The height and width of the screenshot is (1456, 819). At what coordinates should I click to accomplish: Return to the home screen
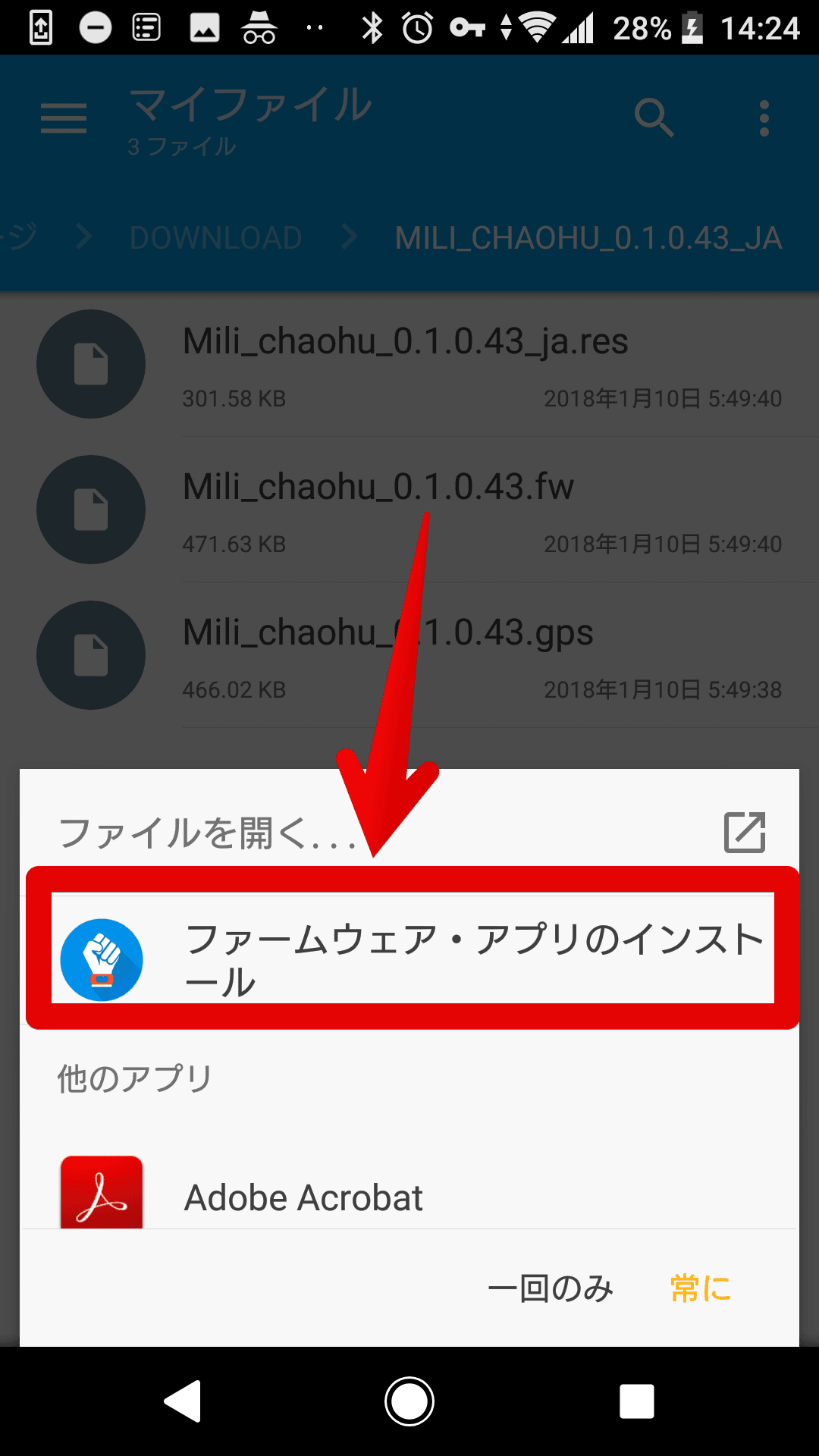(409, 1401)
